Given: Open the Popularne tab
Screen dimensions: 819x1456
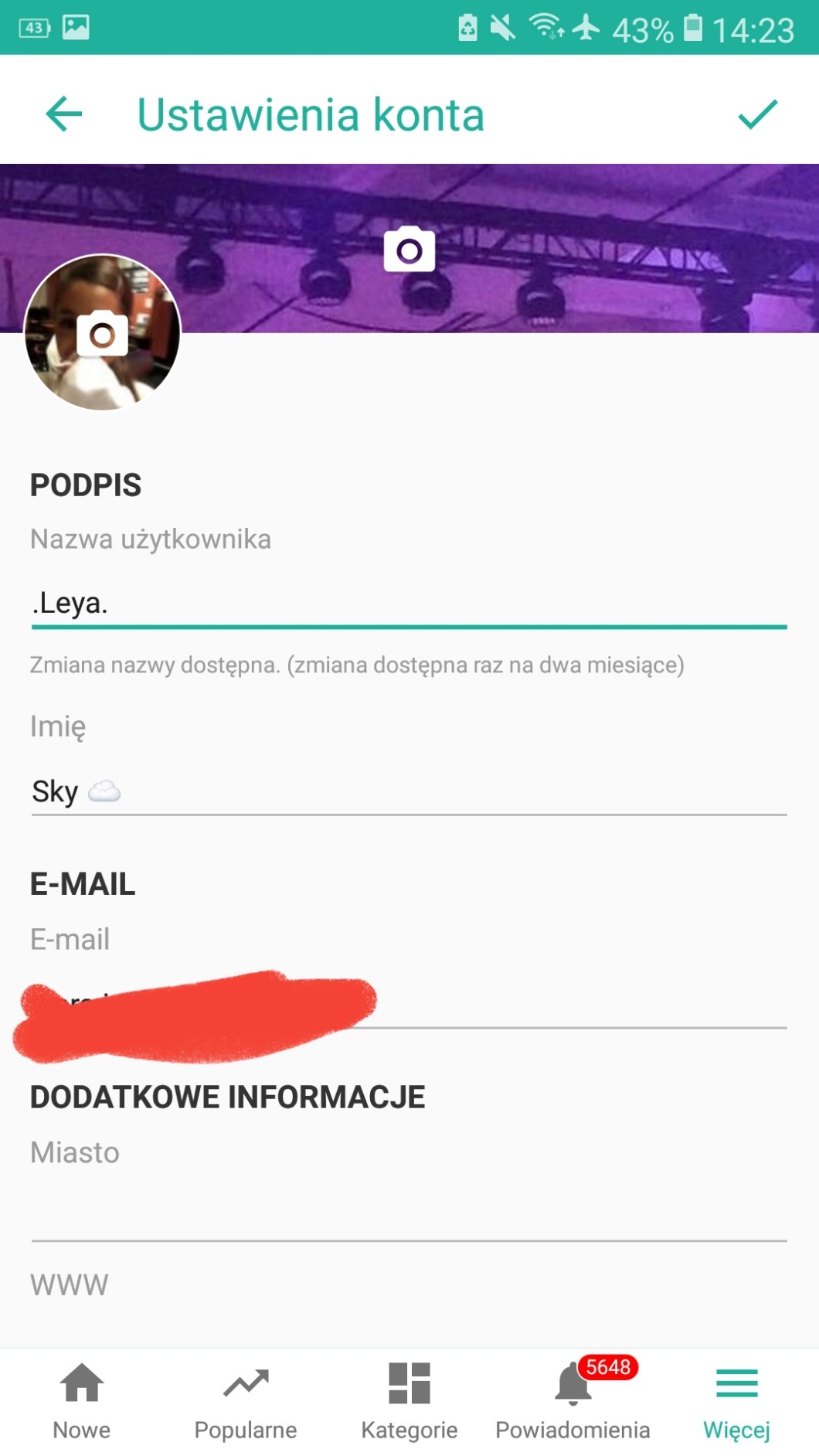Looking at the screenshot, I should (246, 1400).
